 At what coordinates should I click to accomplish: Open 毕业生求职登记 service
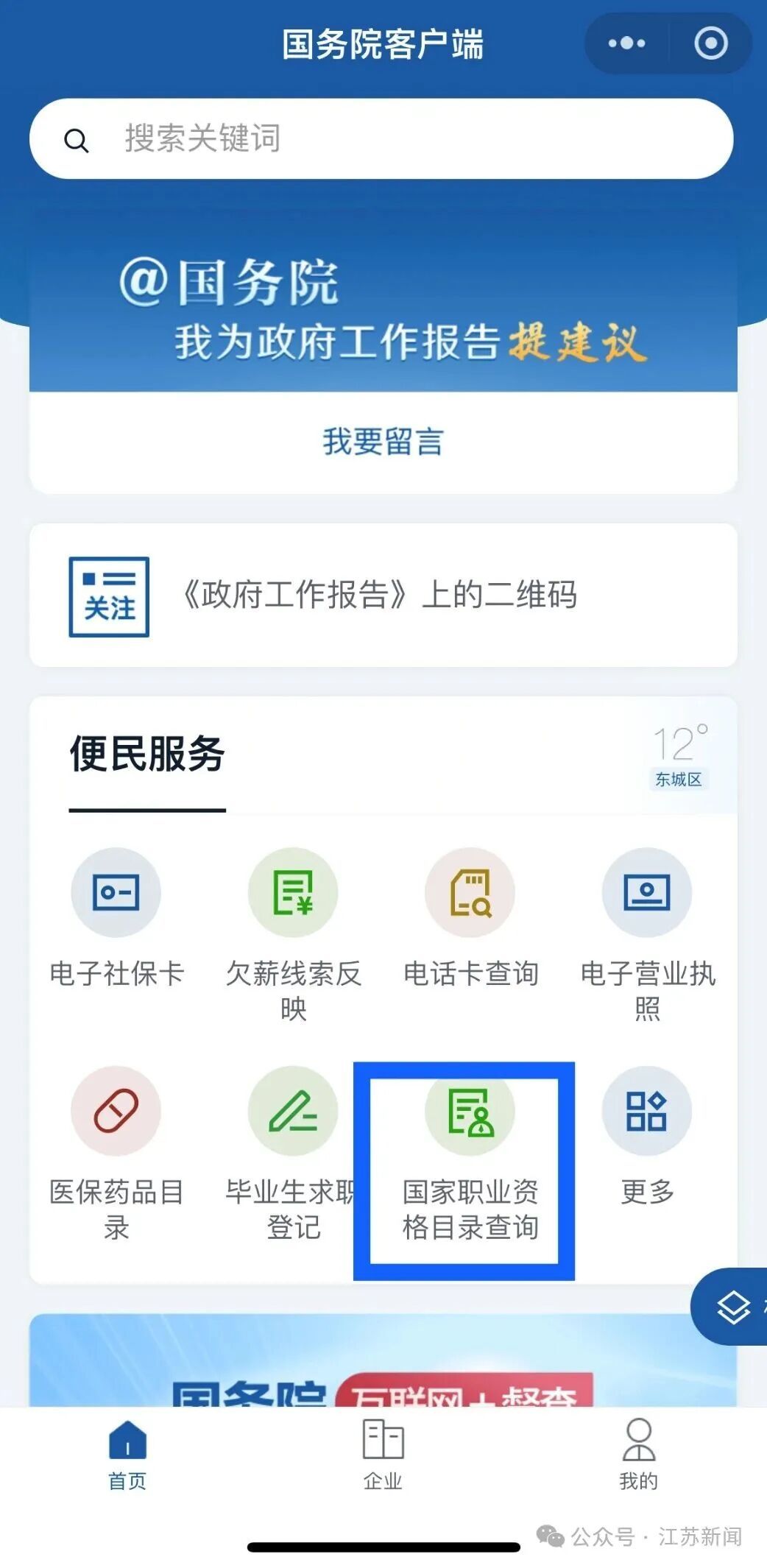pyautogui.click(x=294, y=1112)
